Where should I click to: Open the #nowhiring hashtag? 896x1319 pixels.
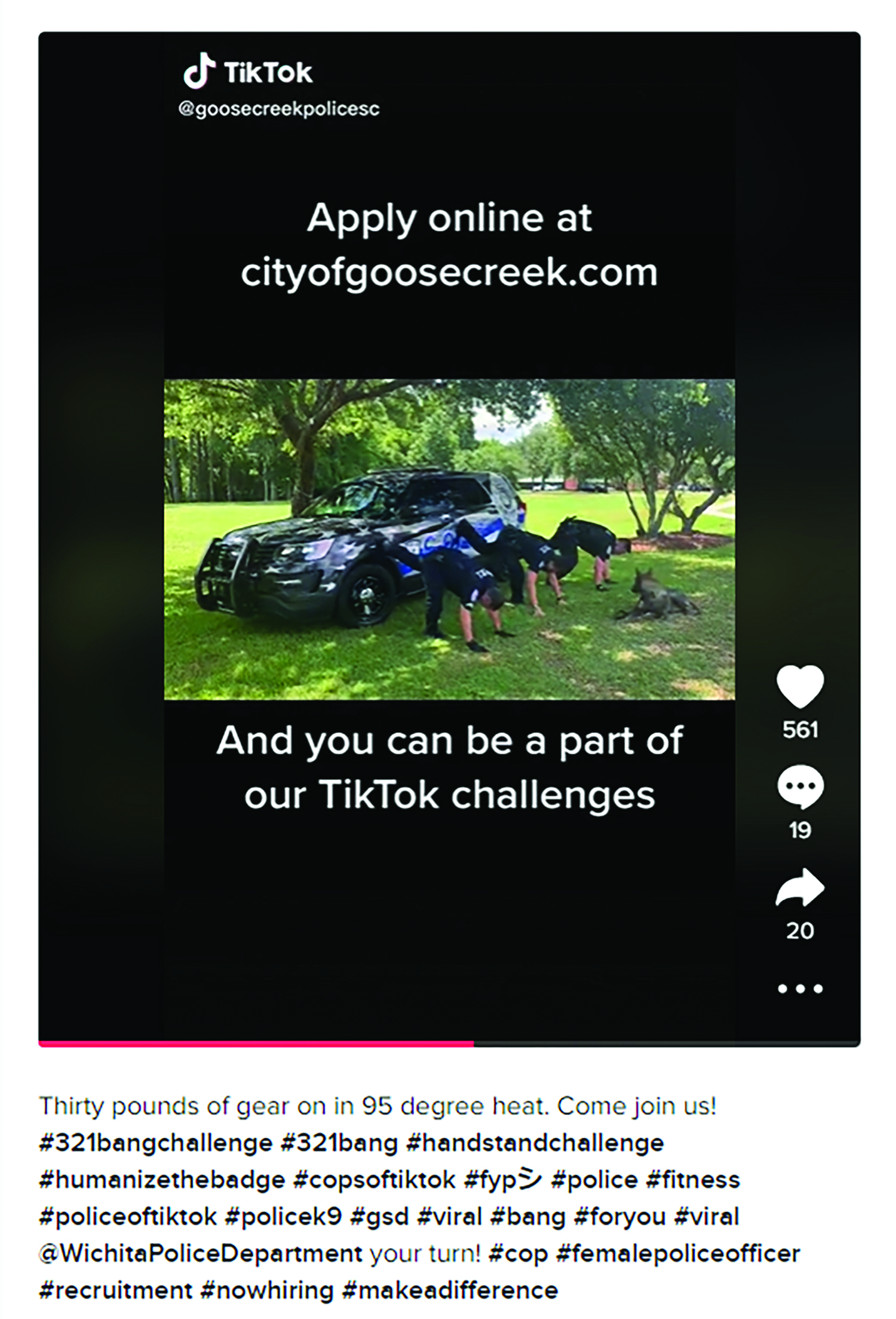(267, 1290)
